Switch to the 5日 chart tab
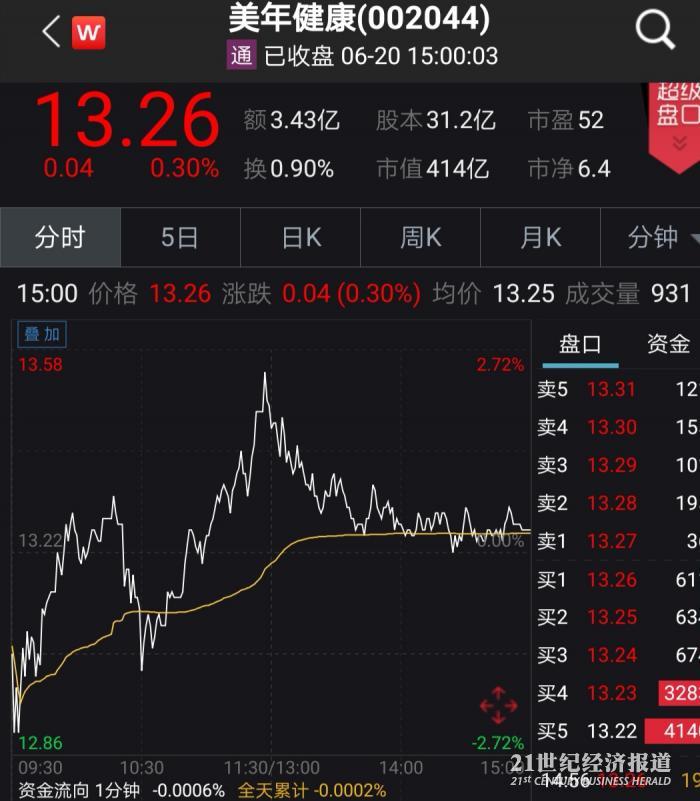Image resolution: width=700 pixels, height=801 pixels. pyautogui.click(x=180, y=238)
